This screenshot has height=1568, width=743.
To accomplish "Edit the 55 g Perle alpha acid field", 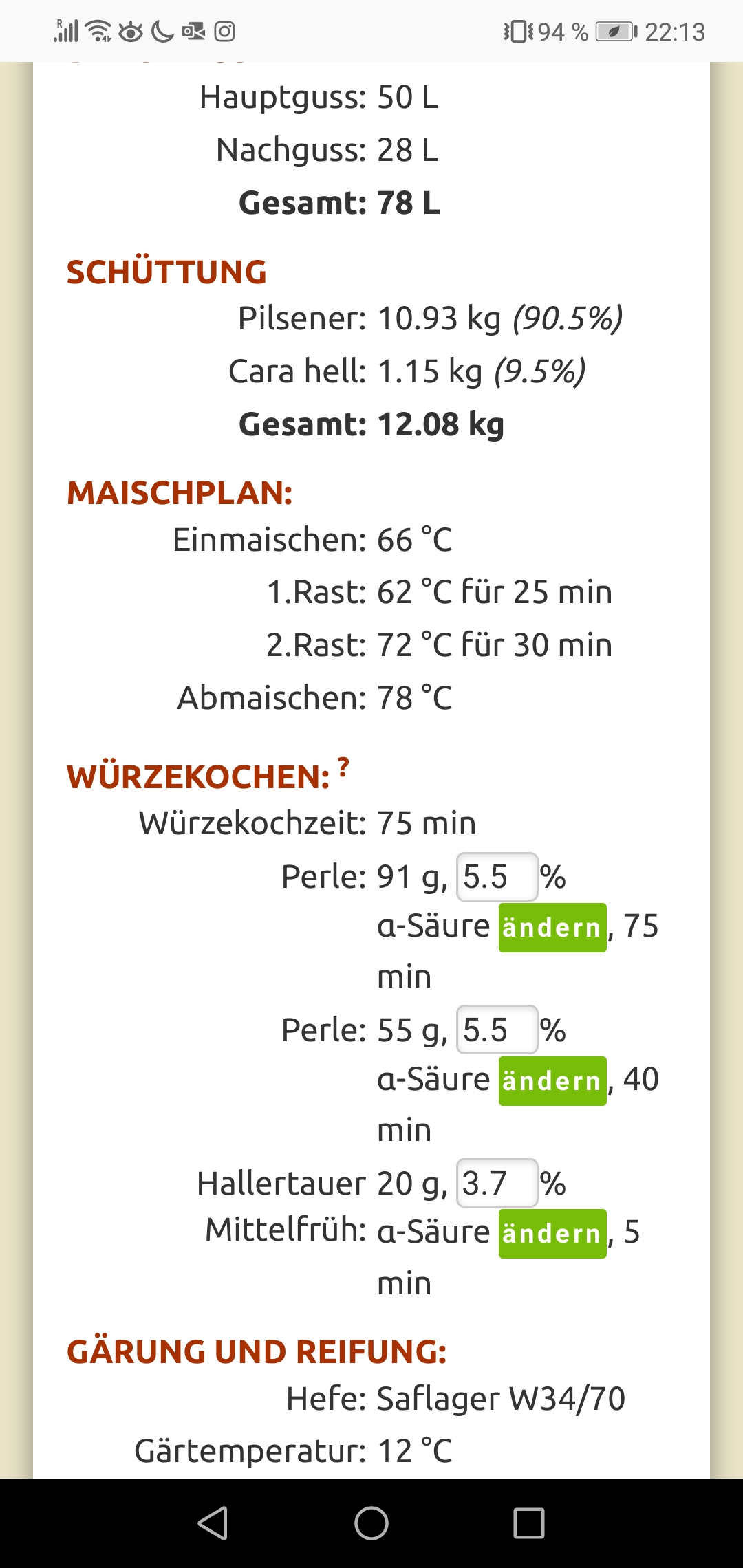I will pyautogui.click(x=496, y=1030).
